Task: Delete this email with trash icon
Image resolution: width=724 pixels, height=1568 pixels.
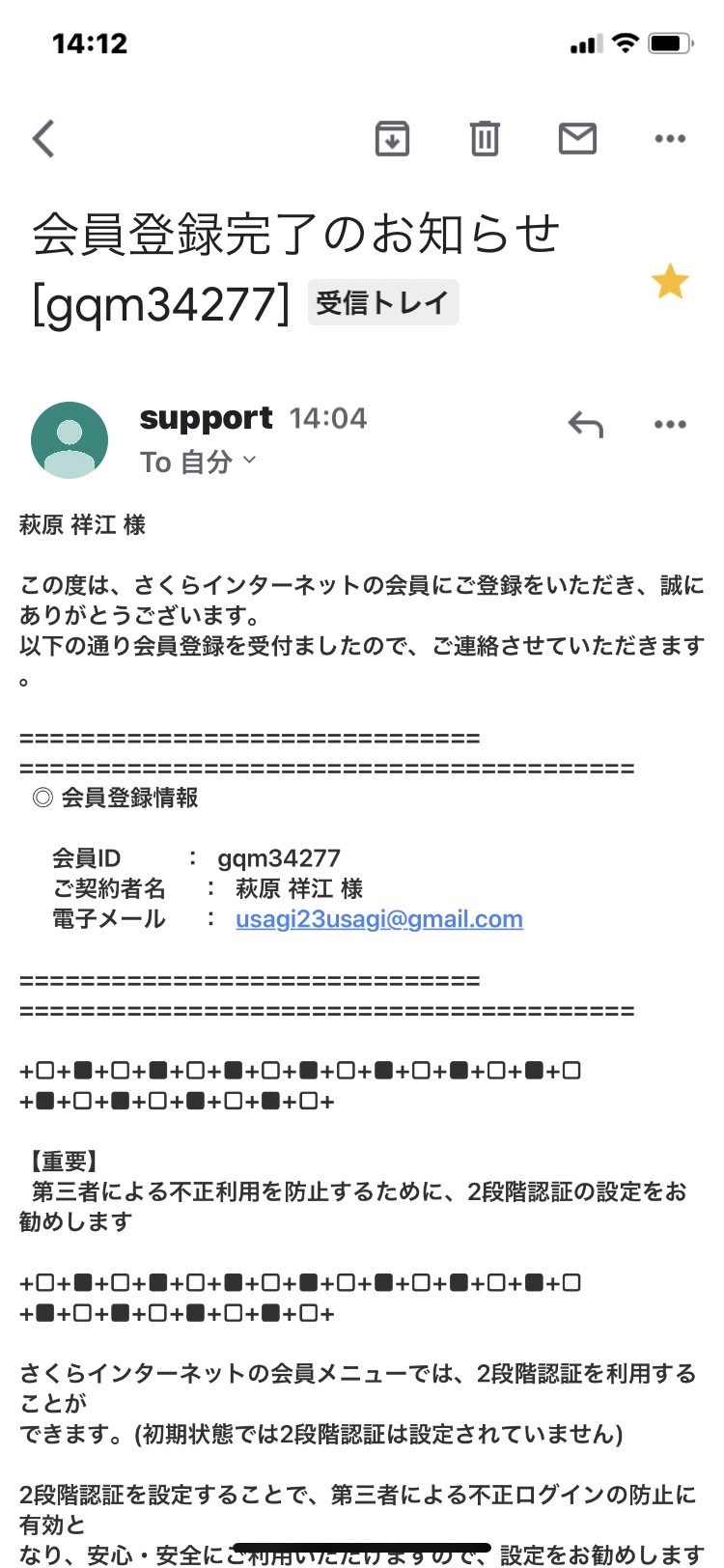Action: pyautogui.click(x=485, y=139)
